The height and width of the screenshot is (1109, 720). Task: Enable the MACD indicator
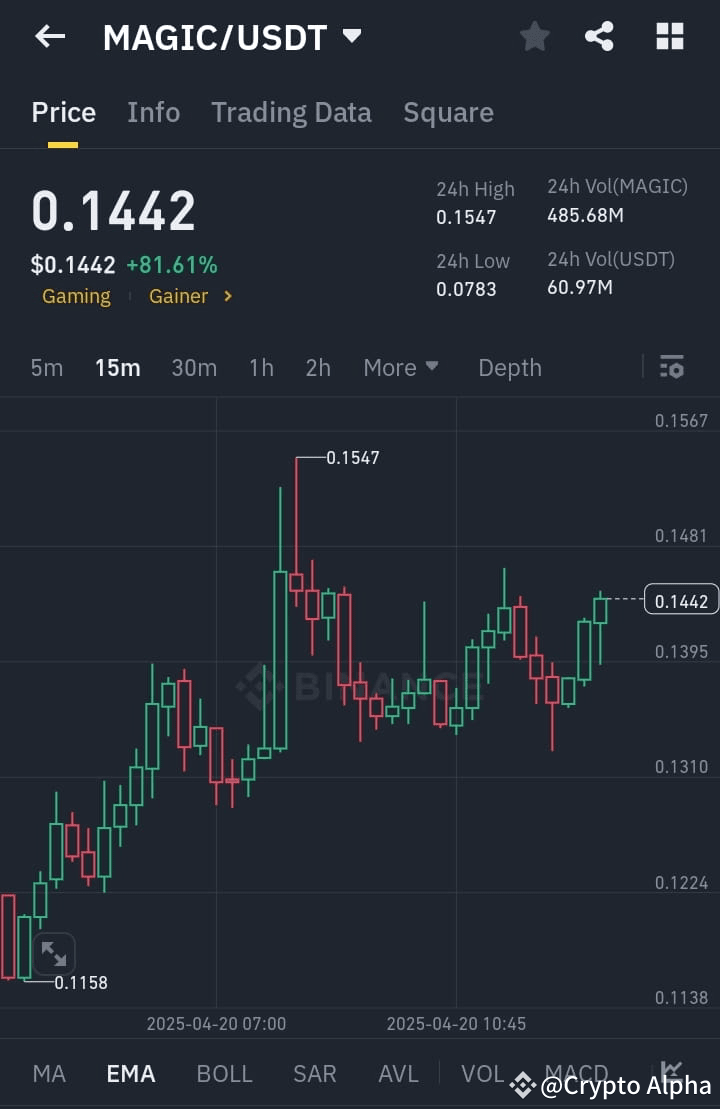pyautogui.click(x=576, y=1072)
